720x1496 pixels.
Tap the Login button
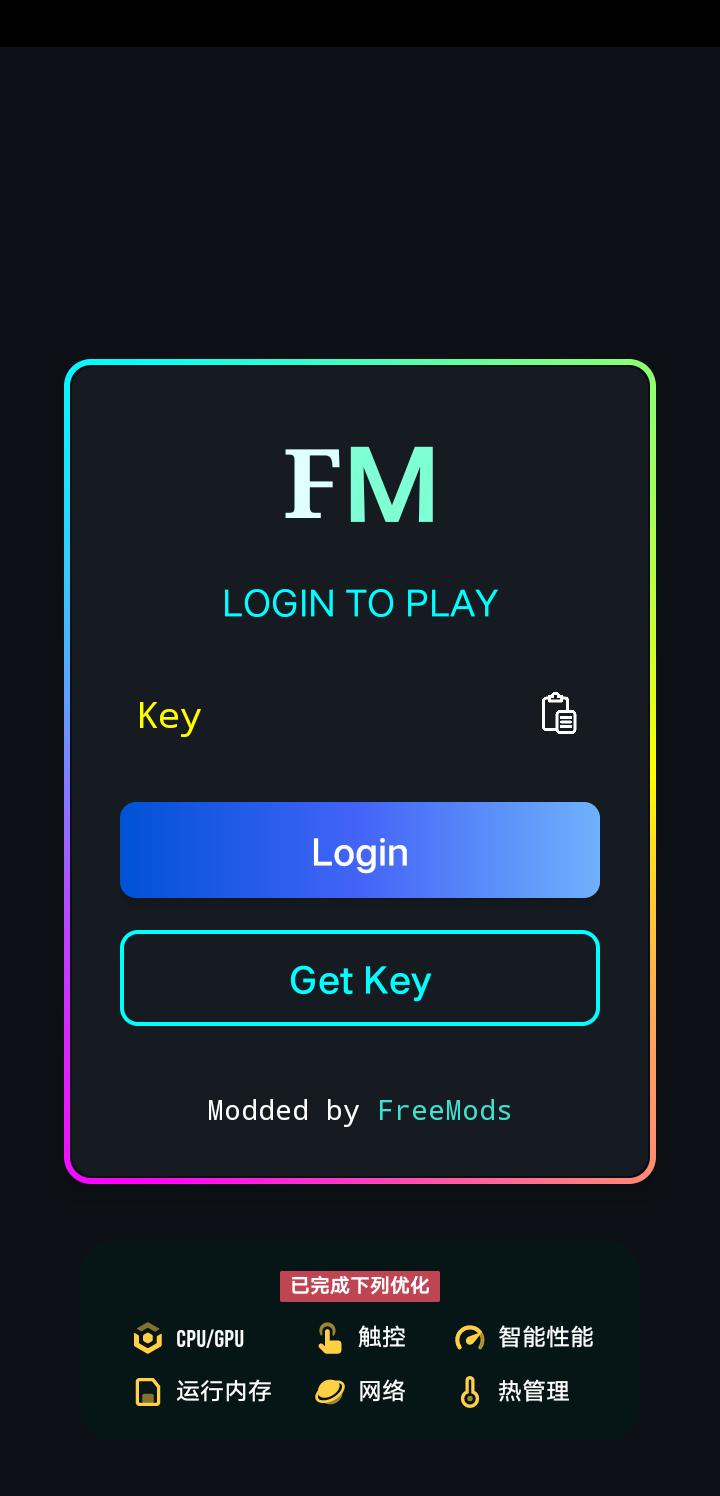pos(360,851)
